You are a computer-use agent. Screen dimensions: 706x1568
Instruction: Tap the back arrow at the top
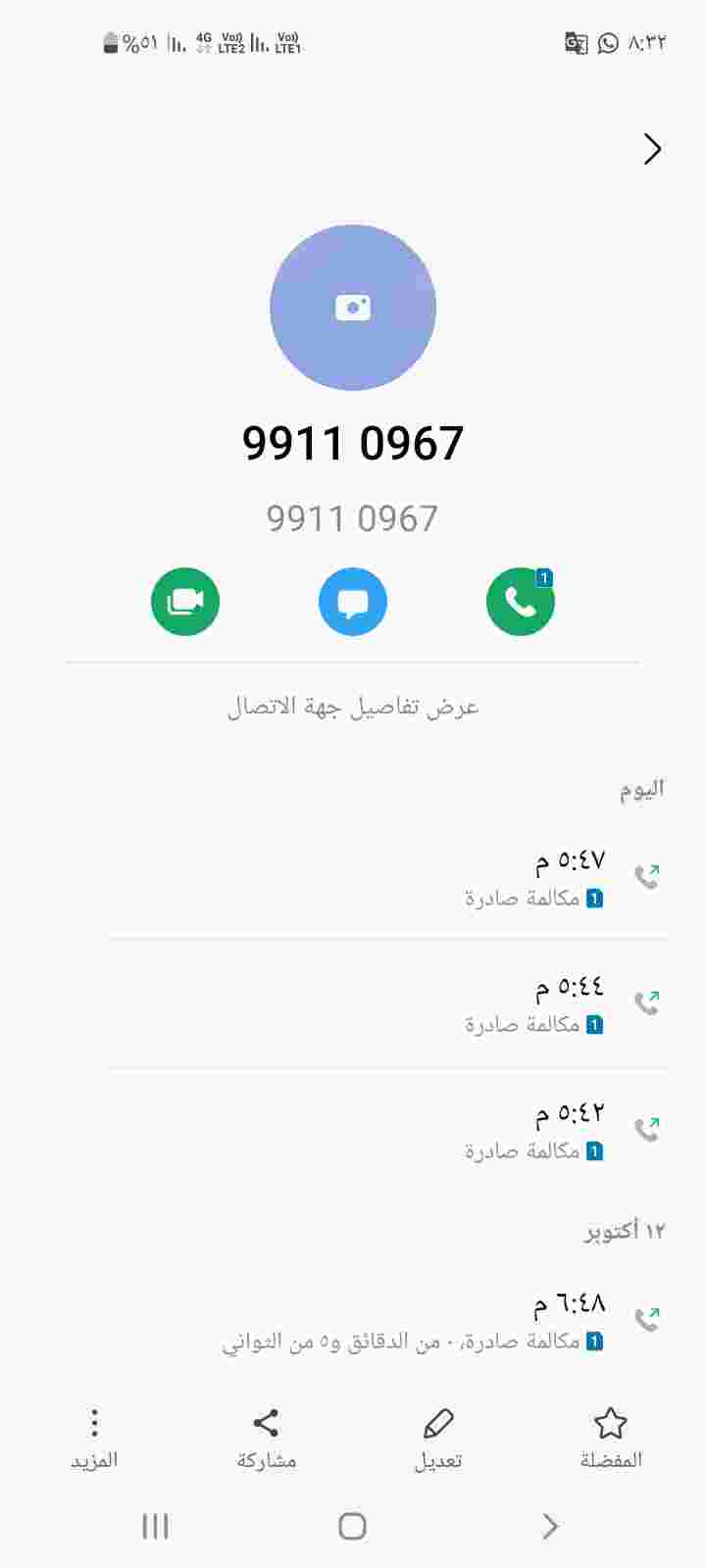652,149
